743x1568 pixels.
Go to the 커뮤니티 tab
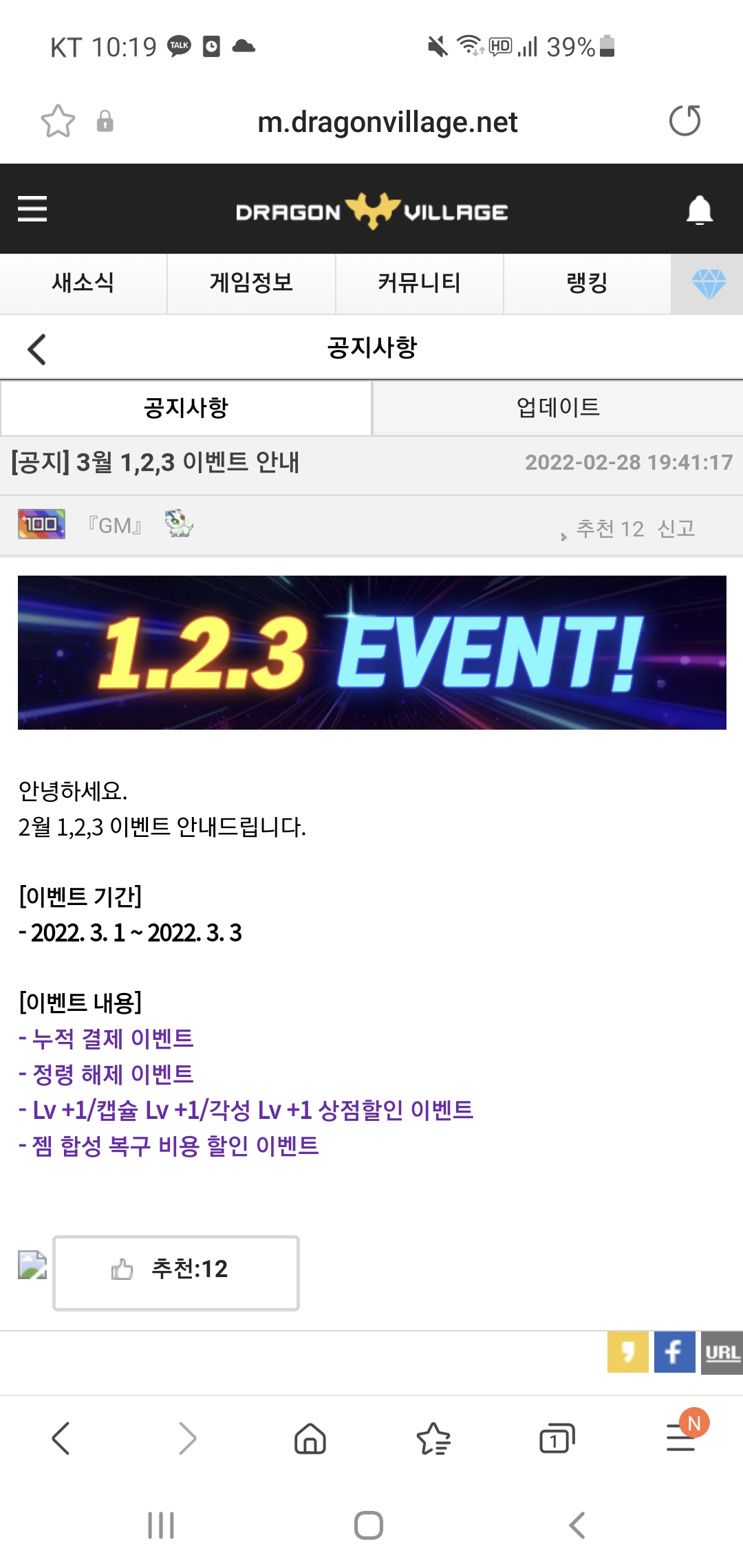[x=419, y=283]
